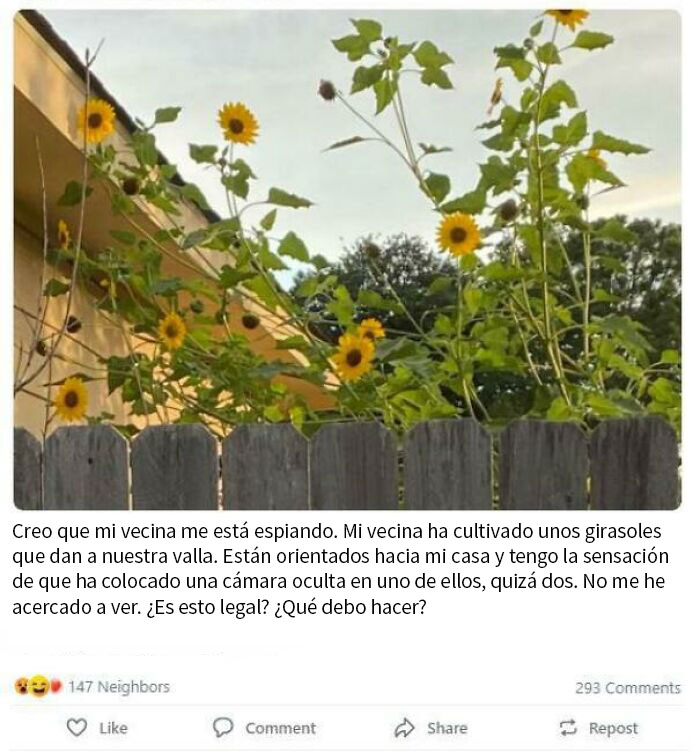Share this post
This screenshot has height=752, width=700.
(x=431, y=728)
